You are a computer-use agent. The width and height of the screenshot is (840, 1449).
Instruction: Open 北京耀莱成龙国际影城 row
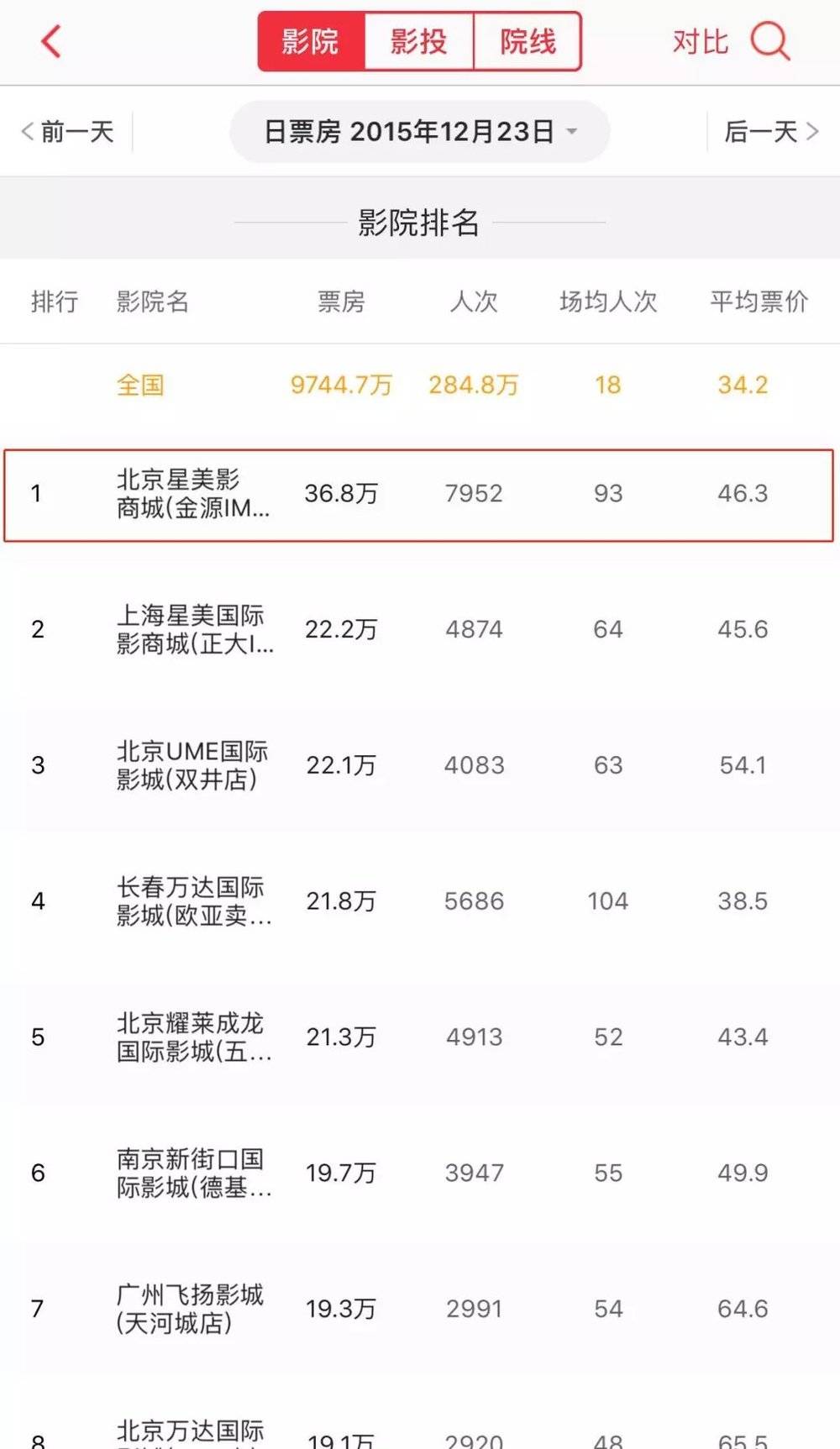(420, 1037)
